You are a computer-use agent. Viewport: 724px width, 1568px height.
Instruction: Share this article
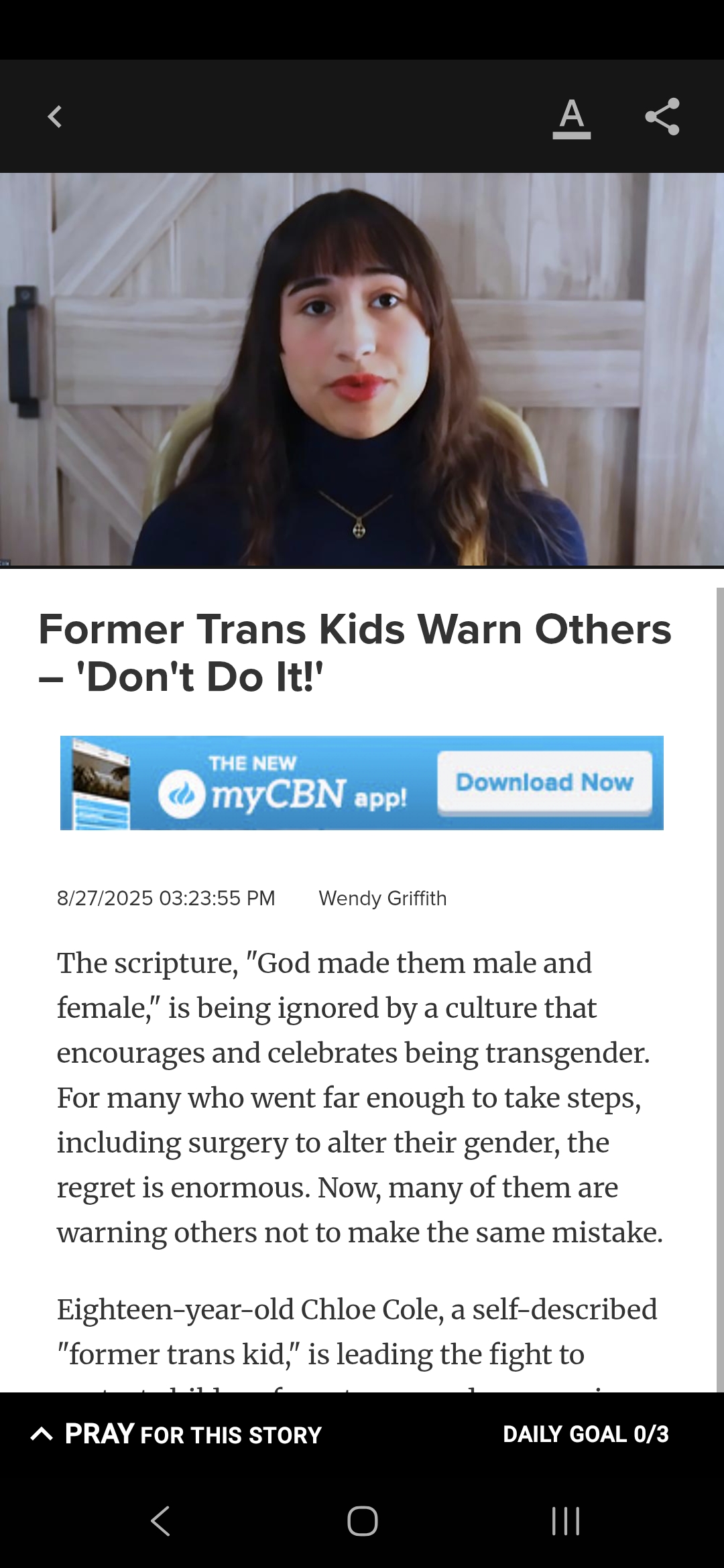click(662, 117)
